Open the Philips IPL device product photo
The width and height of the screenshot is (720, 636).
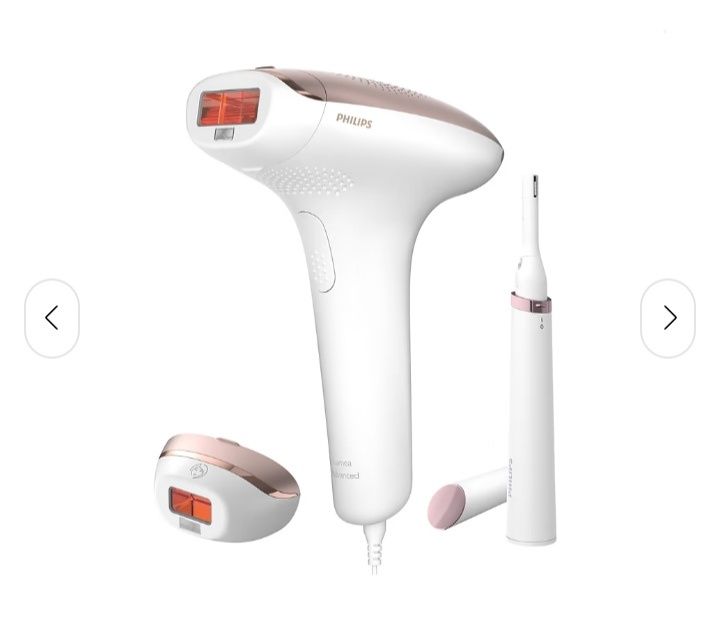tap(350, 300)
